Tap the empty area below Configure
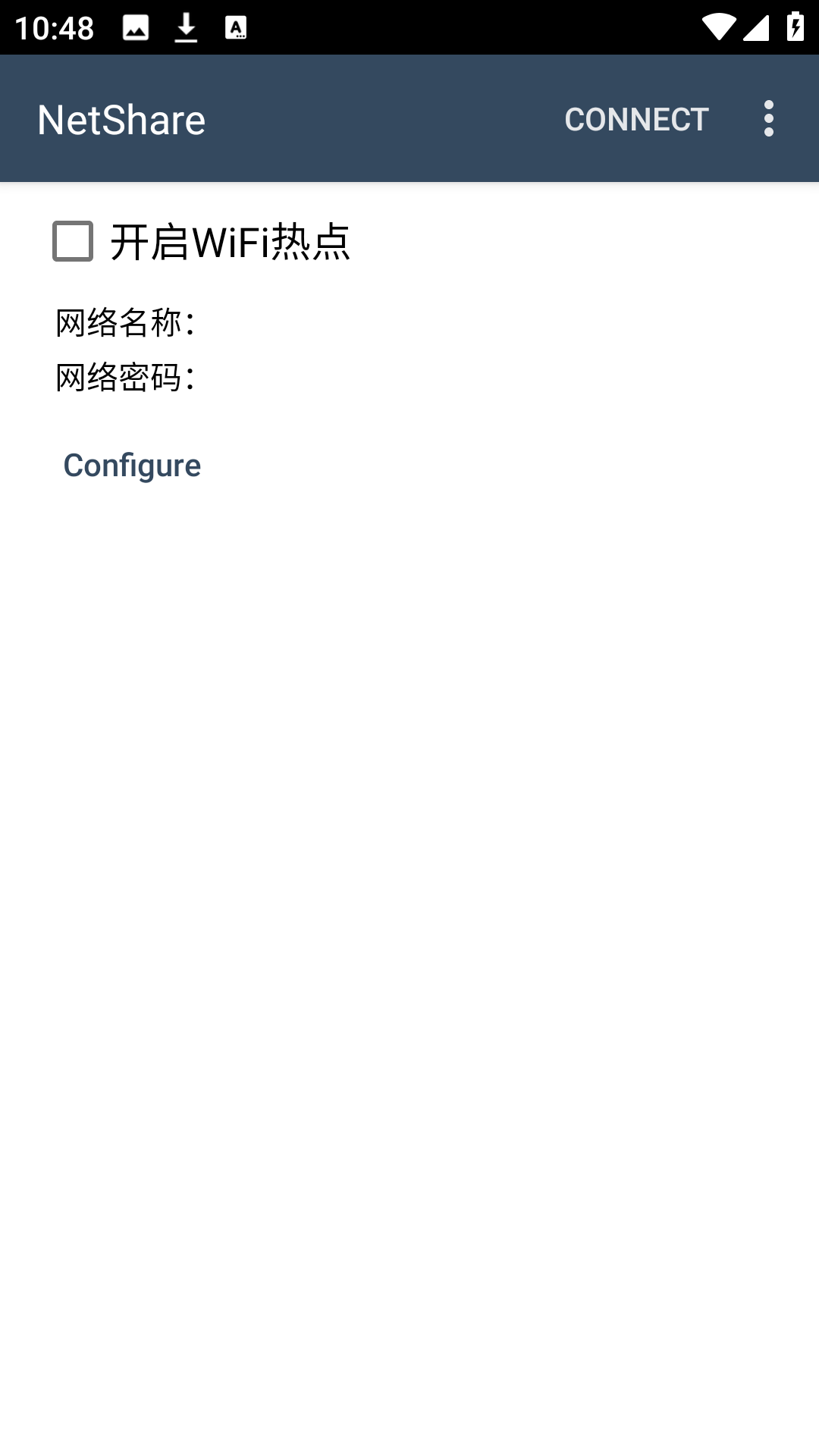This screenshot has width=819, height=1456. (x=409, y=834)
